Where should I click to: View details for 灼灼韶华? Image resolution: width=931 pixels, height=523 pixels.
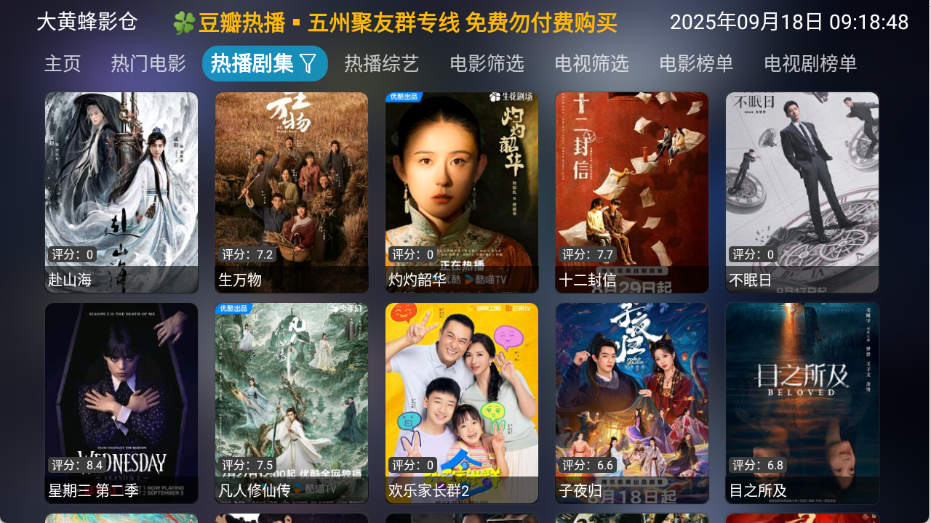pyautogui.click(x=461, y=192)
